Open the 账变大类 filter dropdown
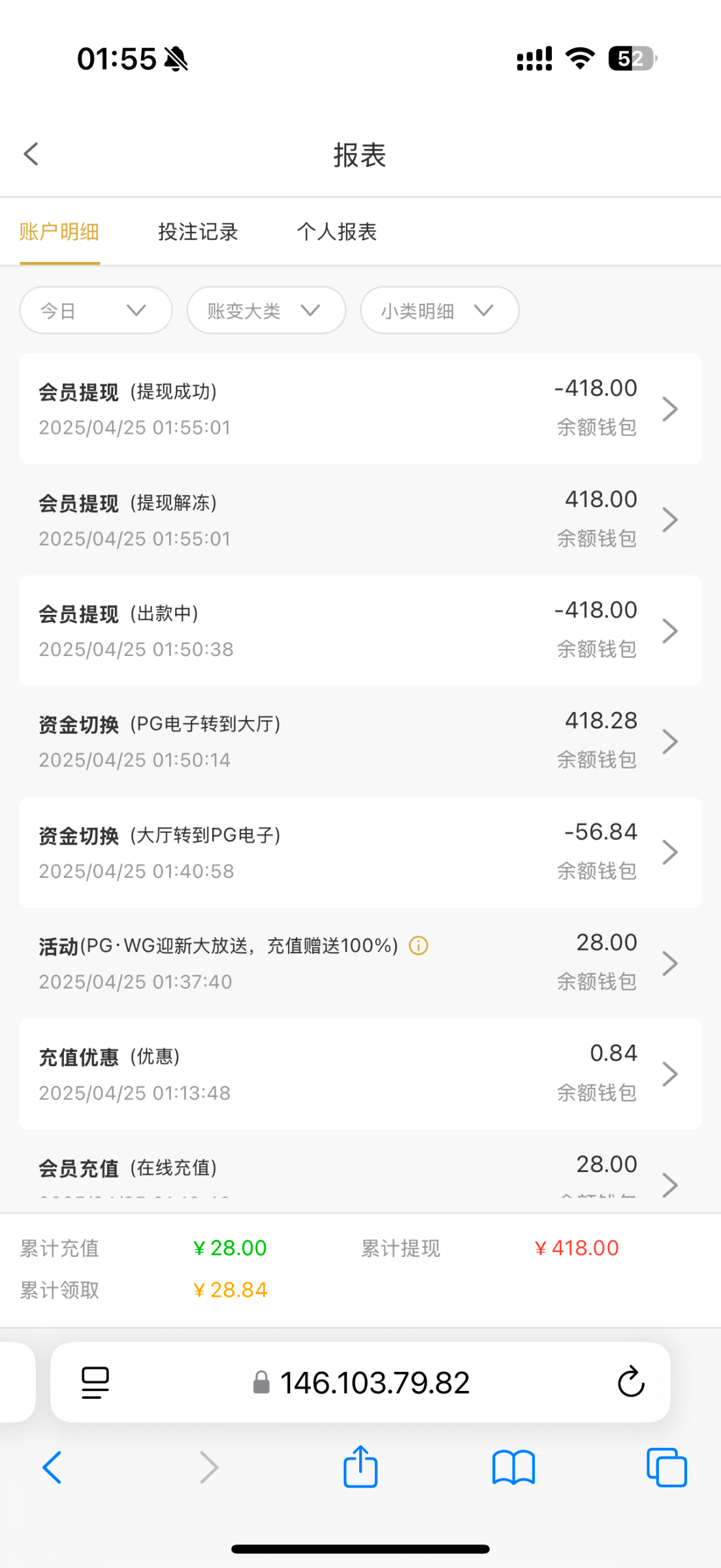This screenshot has width=721, height=1568. click(x=266, y=310)
